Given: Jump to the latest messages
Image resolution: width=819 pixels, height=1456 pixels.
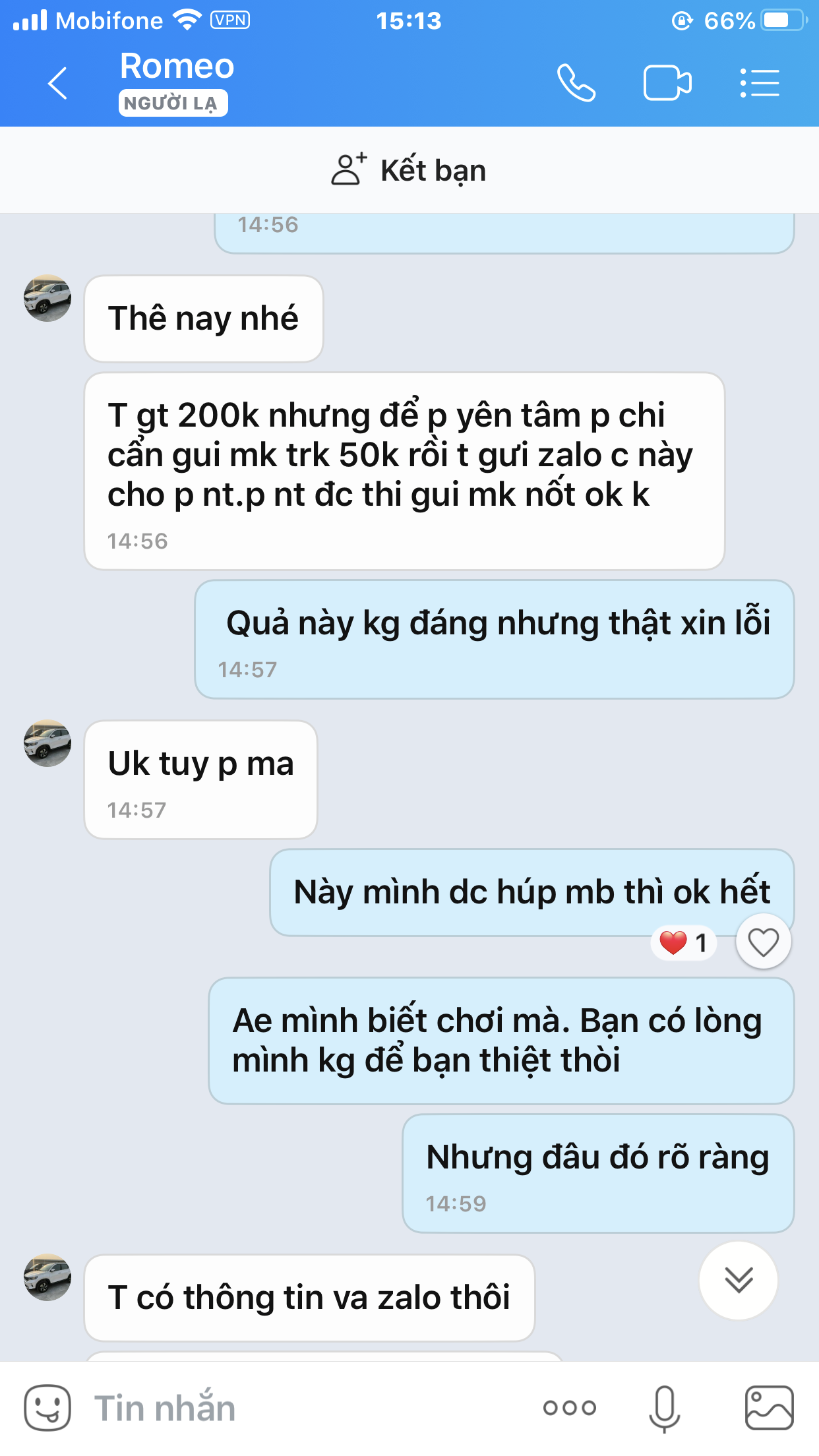Looking at the screenshot, I should (739, 1281).
